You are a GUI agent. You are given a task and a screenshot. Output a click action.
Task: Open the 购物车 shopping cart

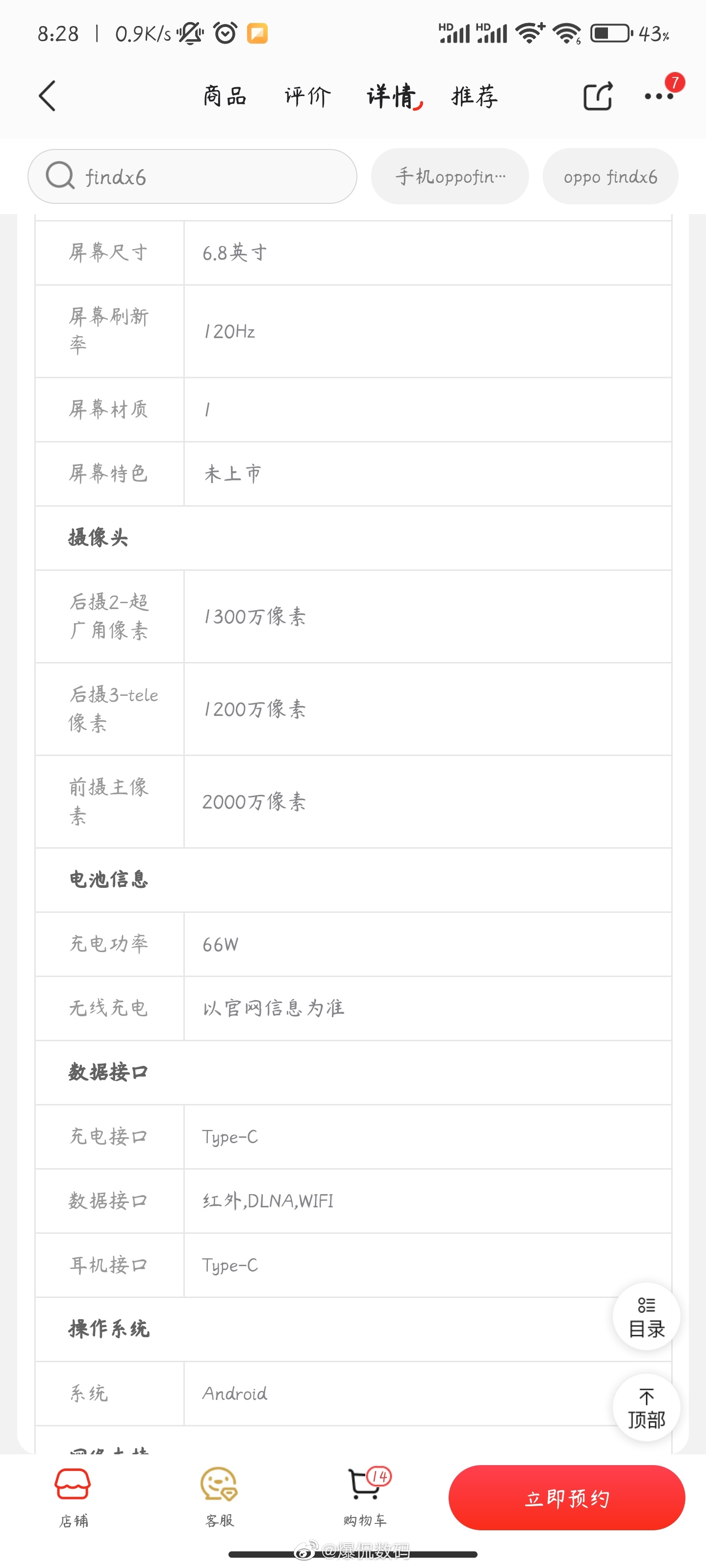(x=365, y=1497)
